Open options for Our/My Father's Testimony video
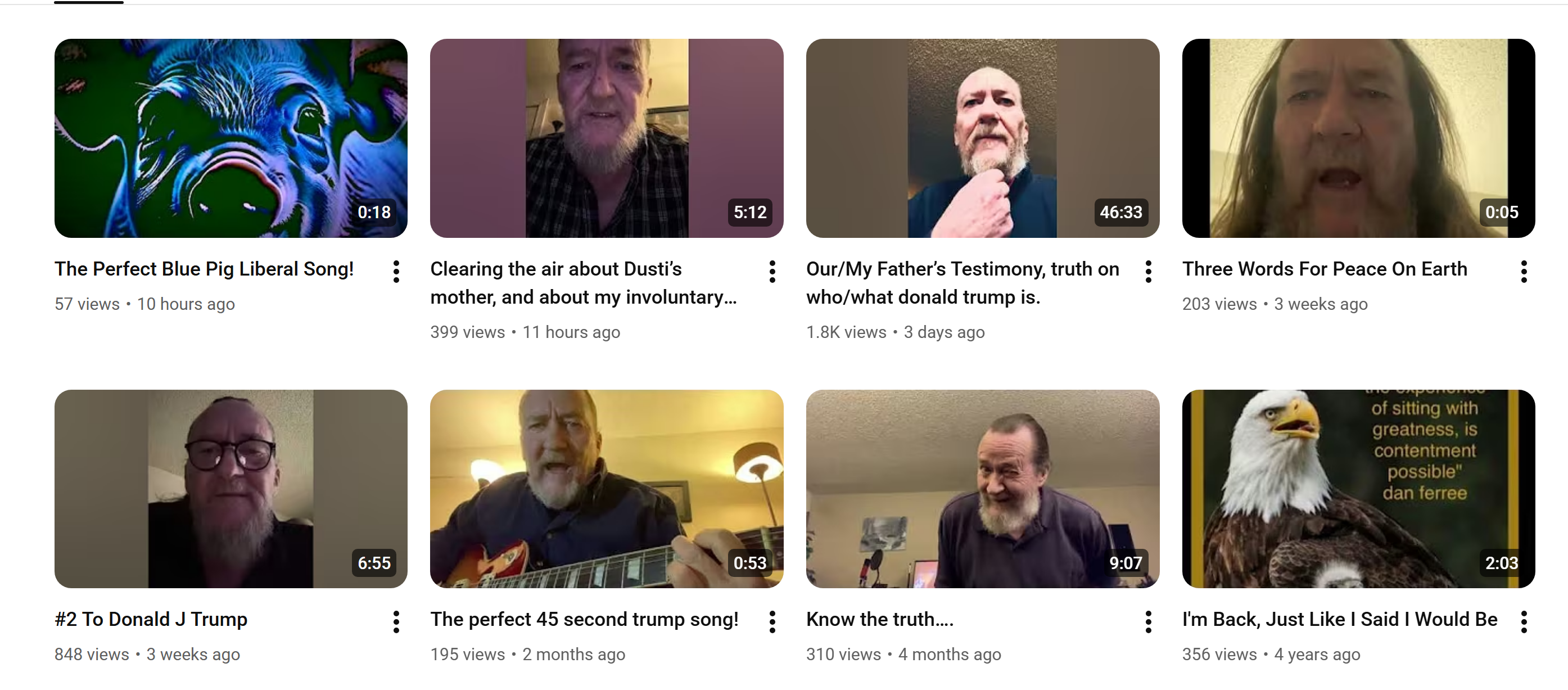 click(x=1148, y=272)
